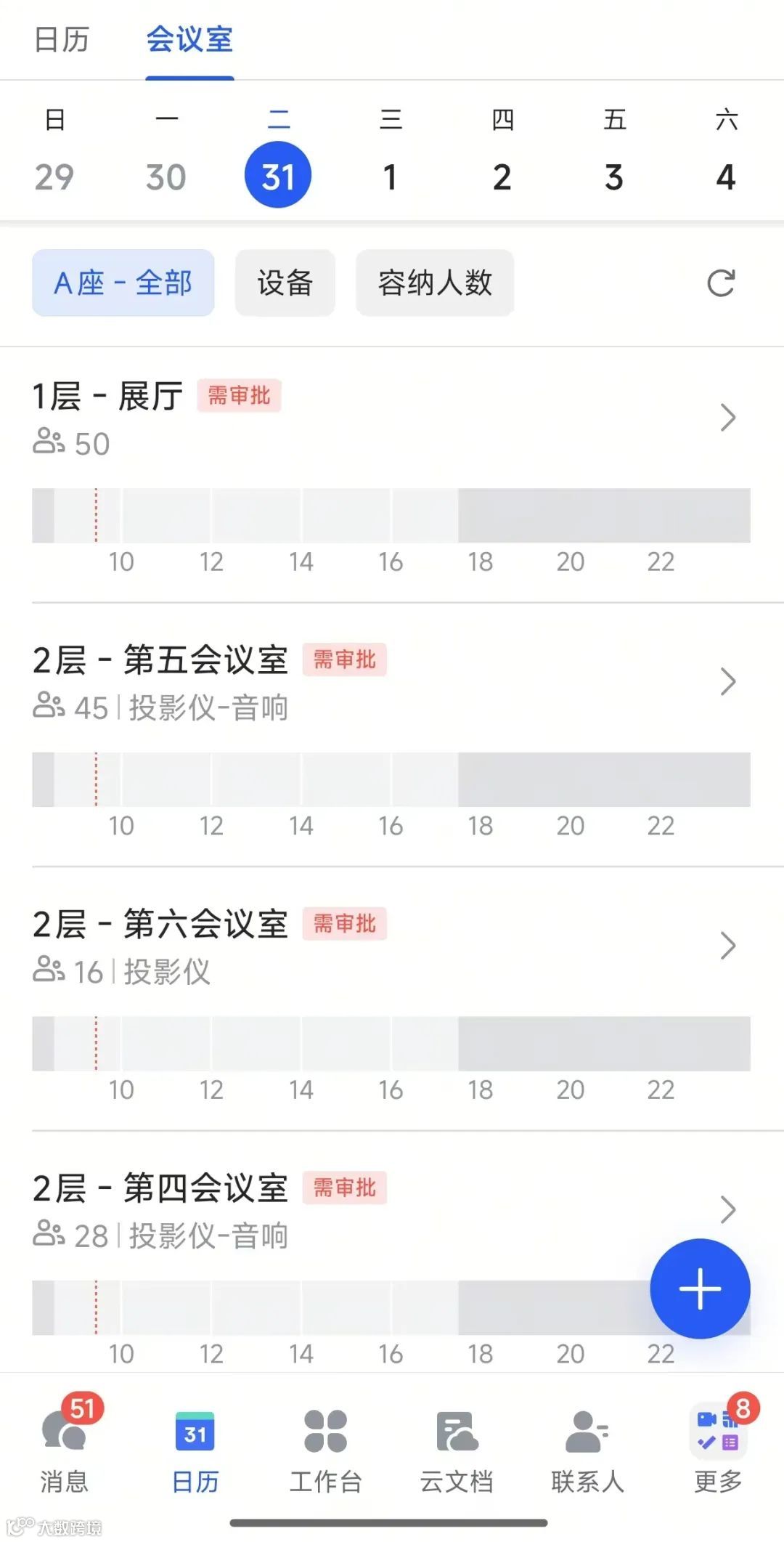
Task: Open the 联系人 tab
Action: 587,1445
